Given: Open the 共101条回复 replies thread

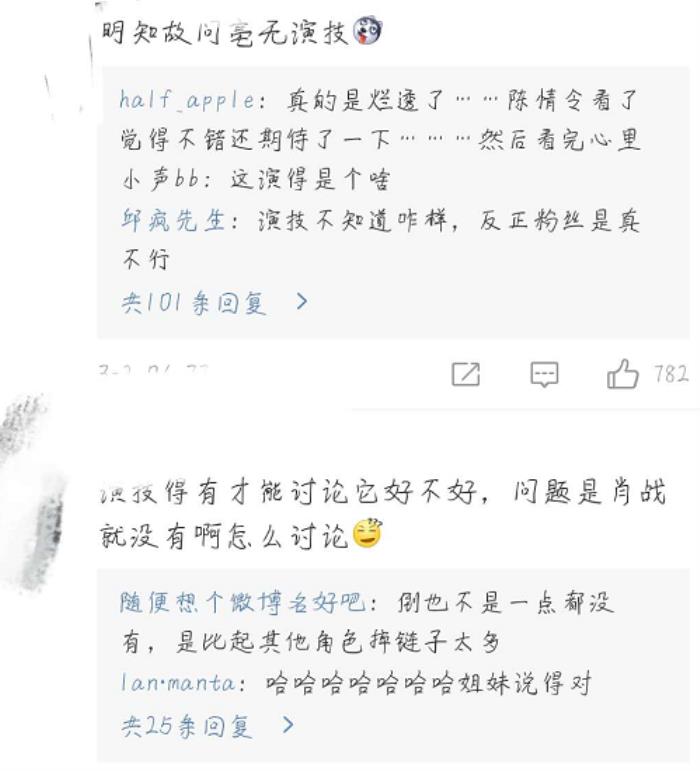Looking at the screenshot, I should tap(214, 302).
